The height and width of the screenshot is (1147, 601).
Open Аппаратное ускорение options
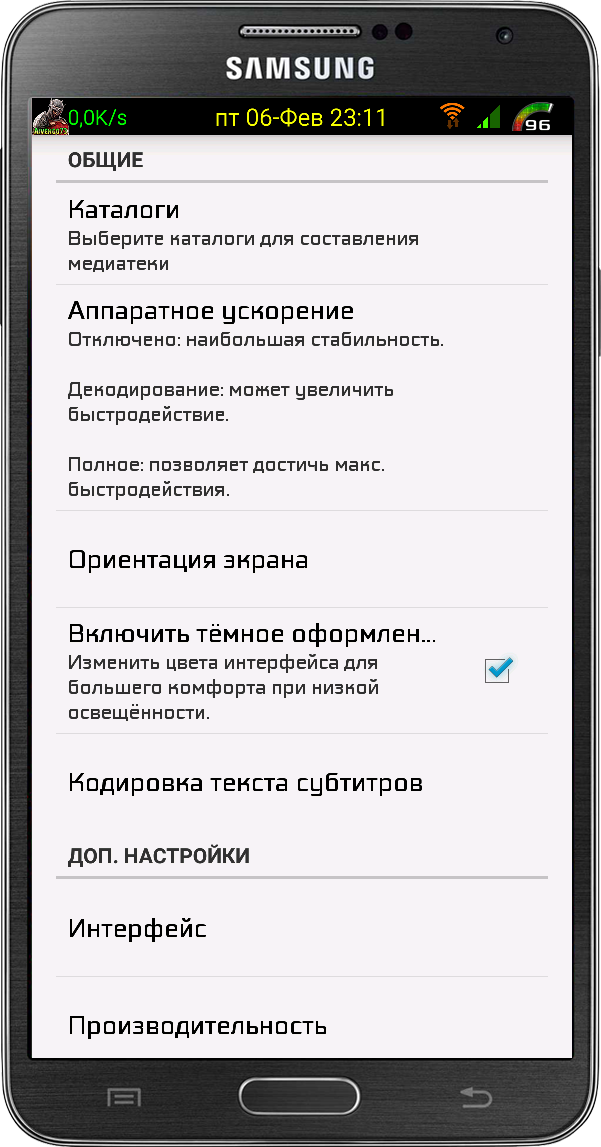[x=301, y=397]
